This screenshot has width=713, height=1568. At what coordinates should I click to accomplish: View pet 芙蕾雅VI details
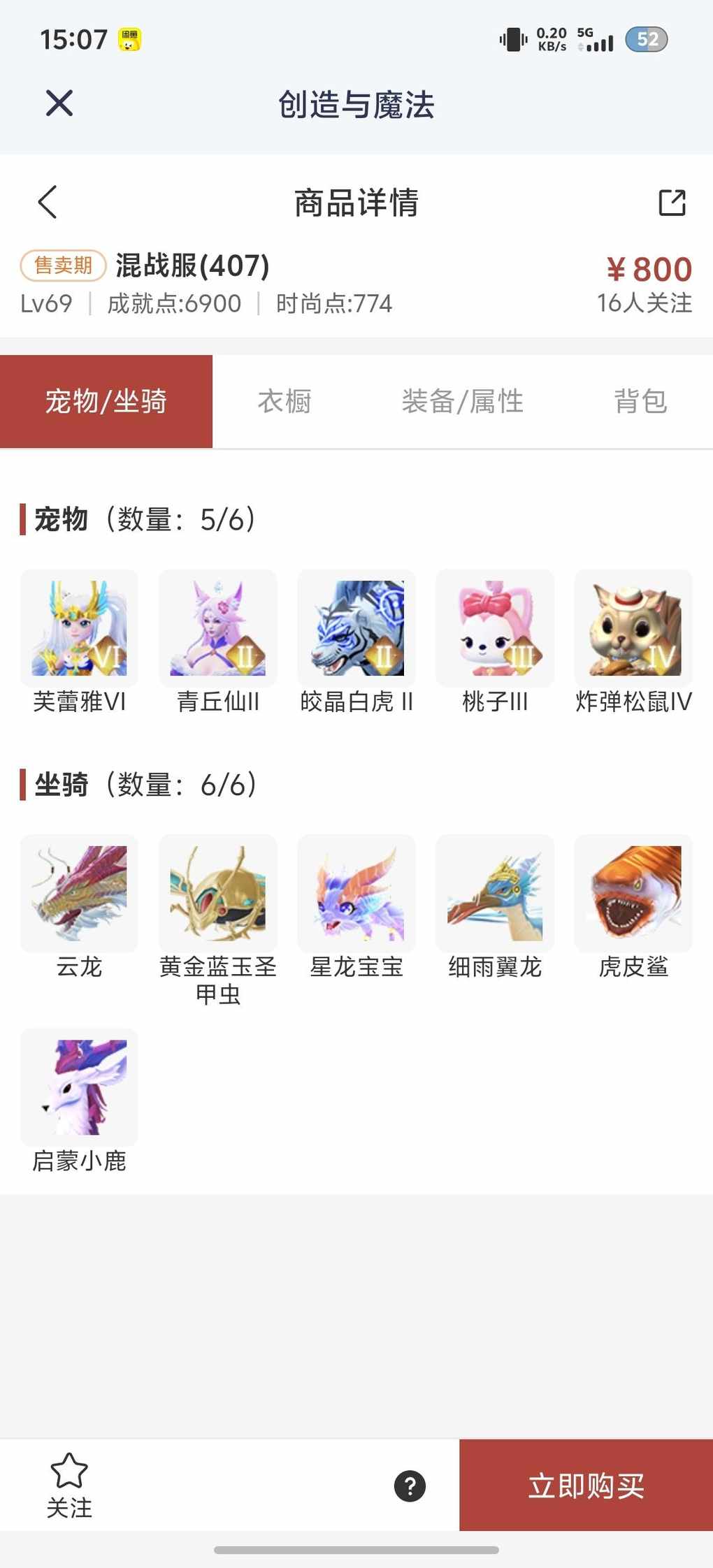[x=79, y=628]
